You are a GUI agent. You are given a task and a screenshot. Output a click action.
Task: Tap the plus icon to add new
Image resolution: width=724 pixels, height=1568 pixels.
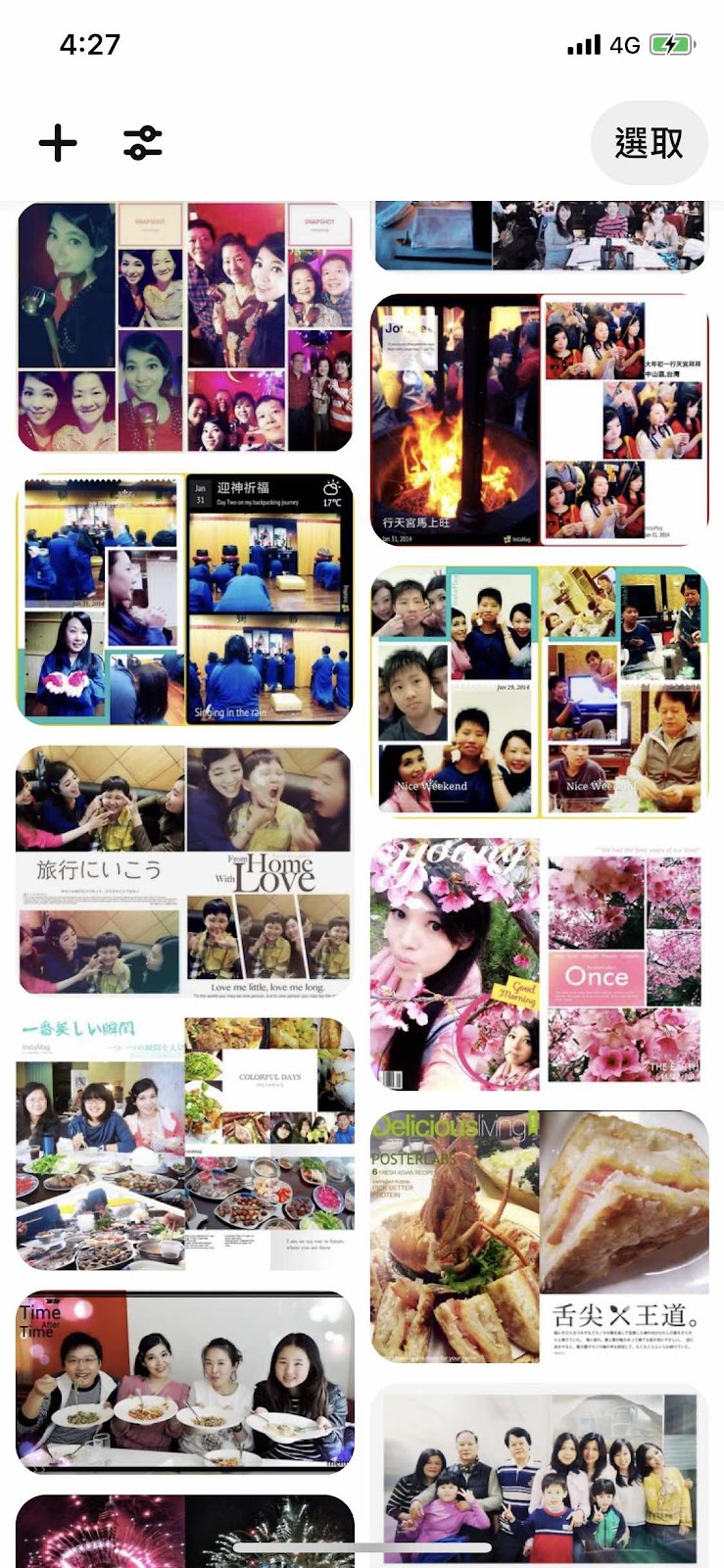[x=58, y=143]
